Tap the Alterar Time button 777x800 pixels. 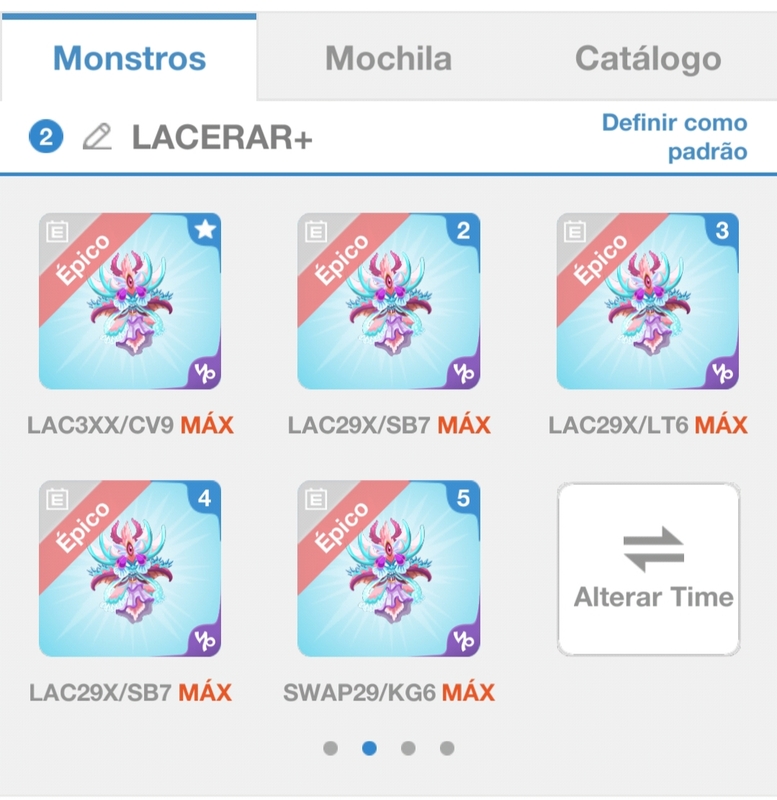pyautogui.click(x=648, y=569)
